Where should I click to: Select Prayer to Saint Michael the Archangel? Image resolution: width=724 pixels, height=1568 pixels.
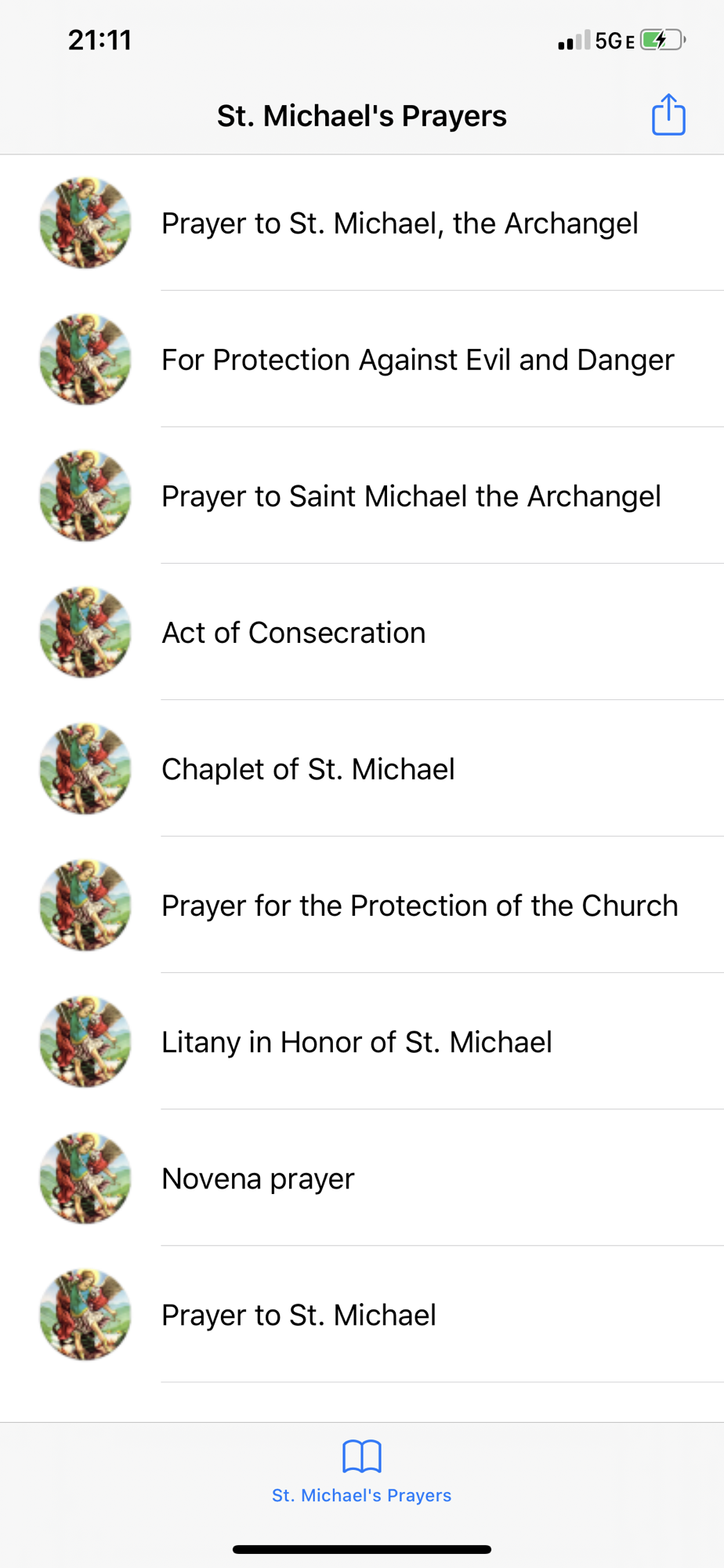click(x=362, y=495)
